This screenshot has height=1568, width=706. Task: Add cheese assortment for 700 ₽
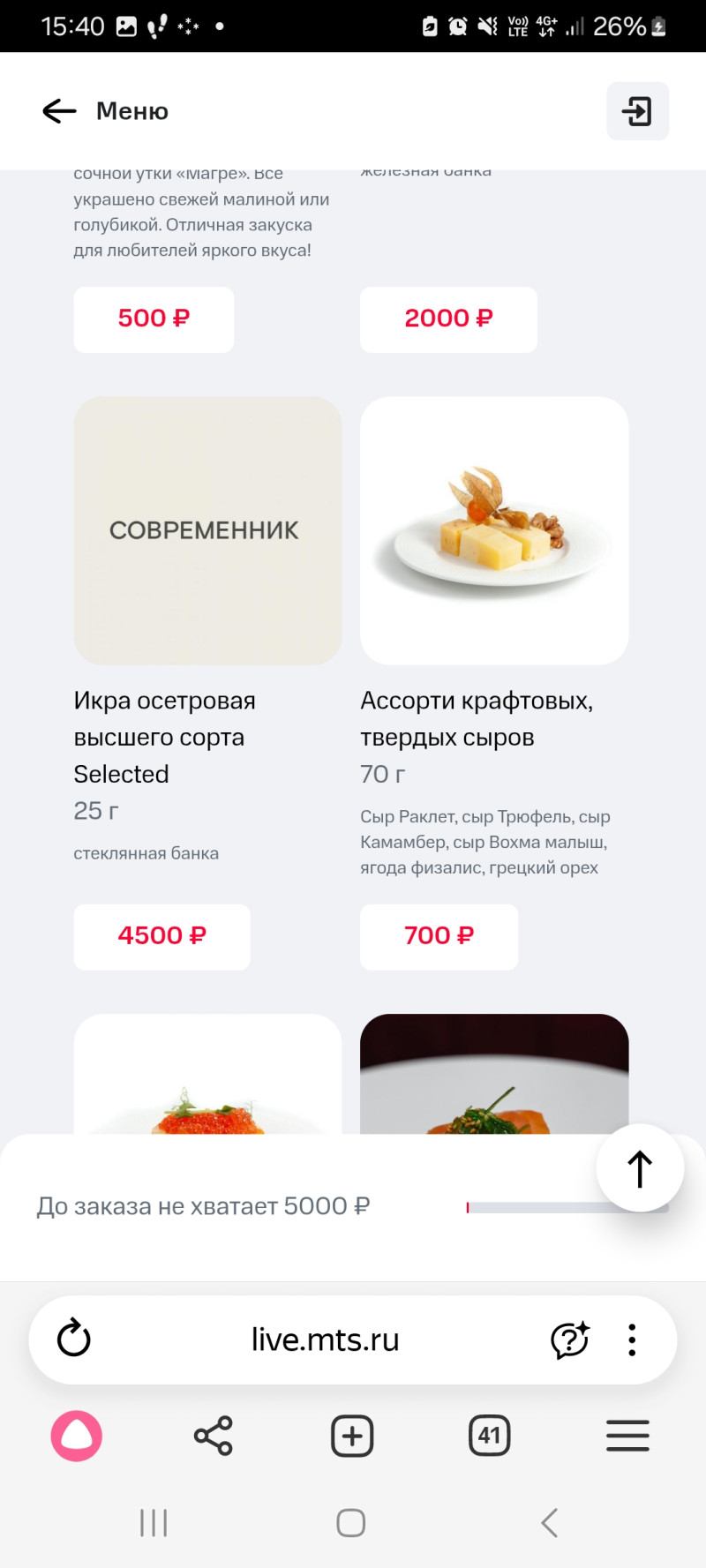point(439,936)
